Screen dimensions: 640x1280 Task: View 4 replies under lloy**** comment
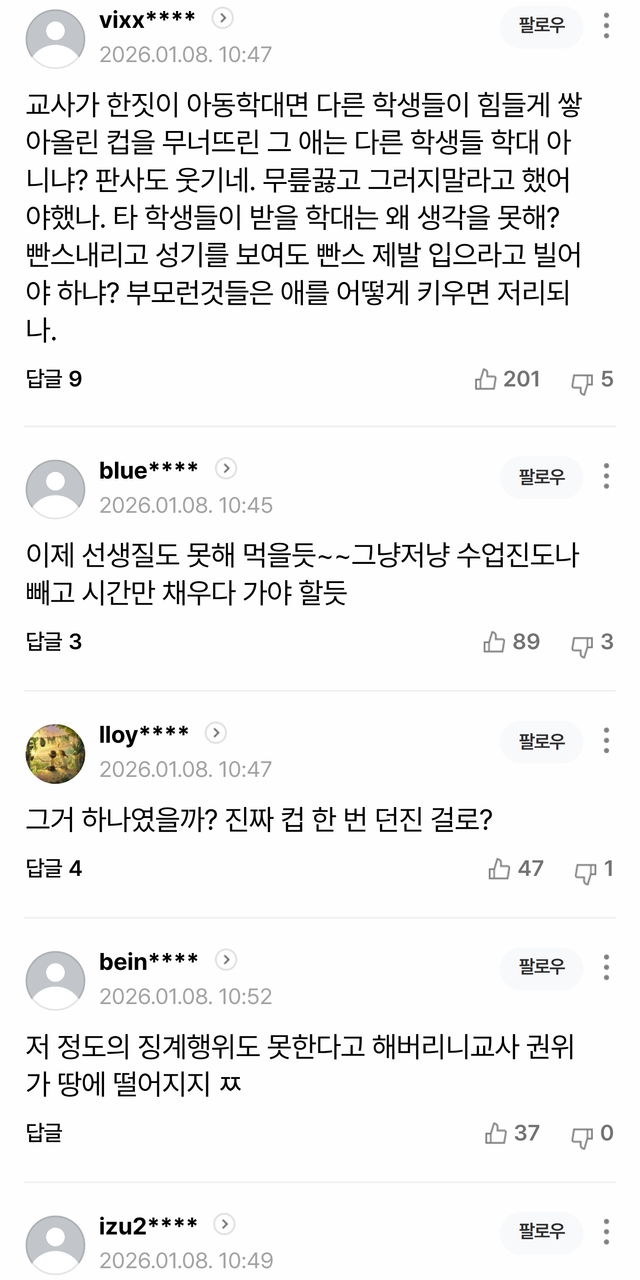pyautogui.click(x=54, y=868)
